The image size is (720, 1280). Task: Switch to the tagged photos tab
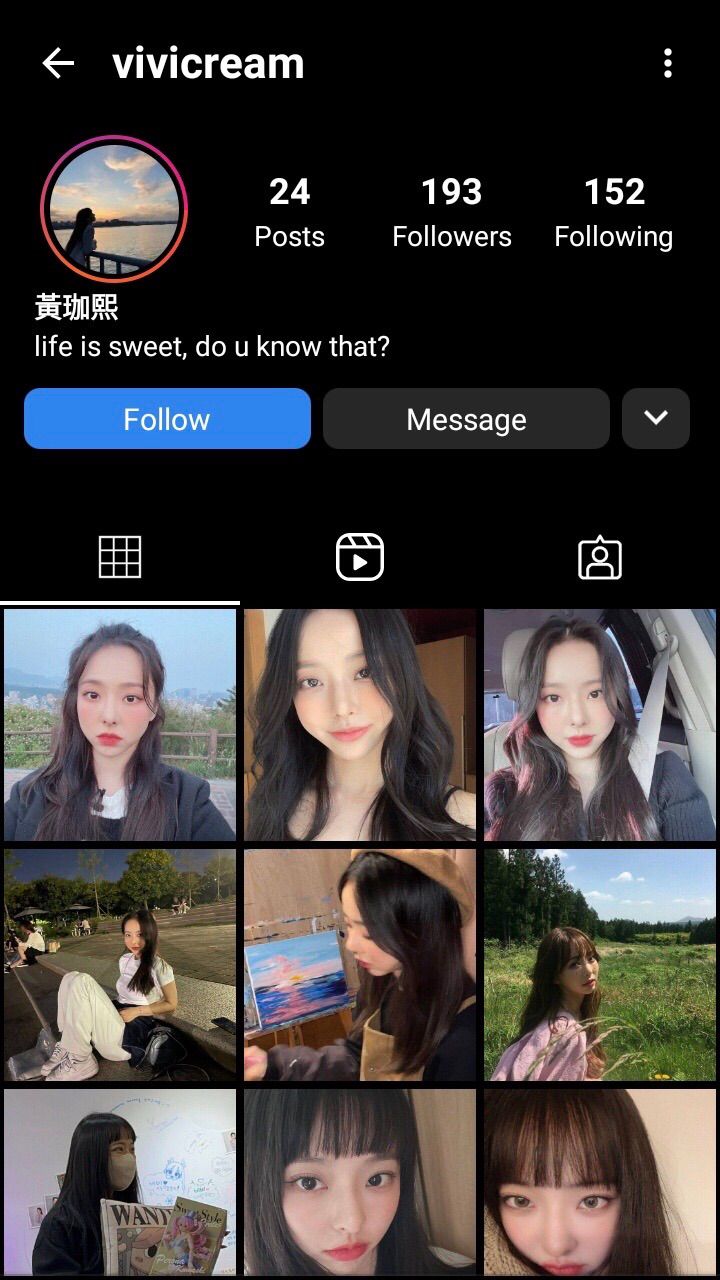click(600, 557)
